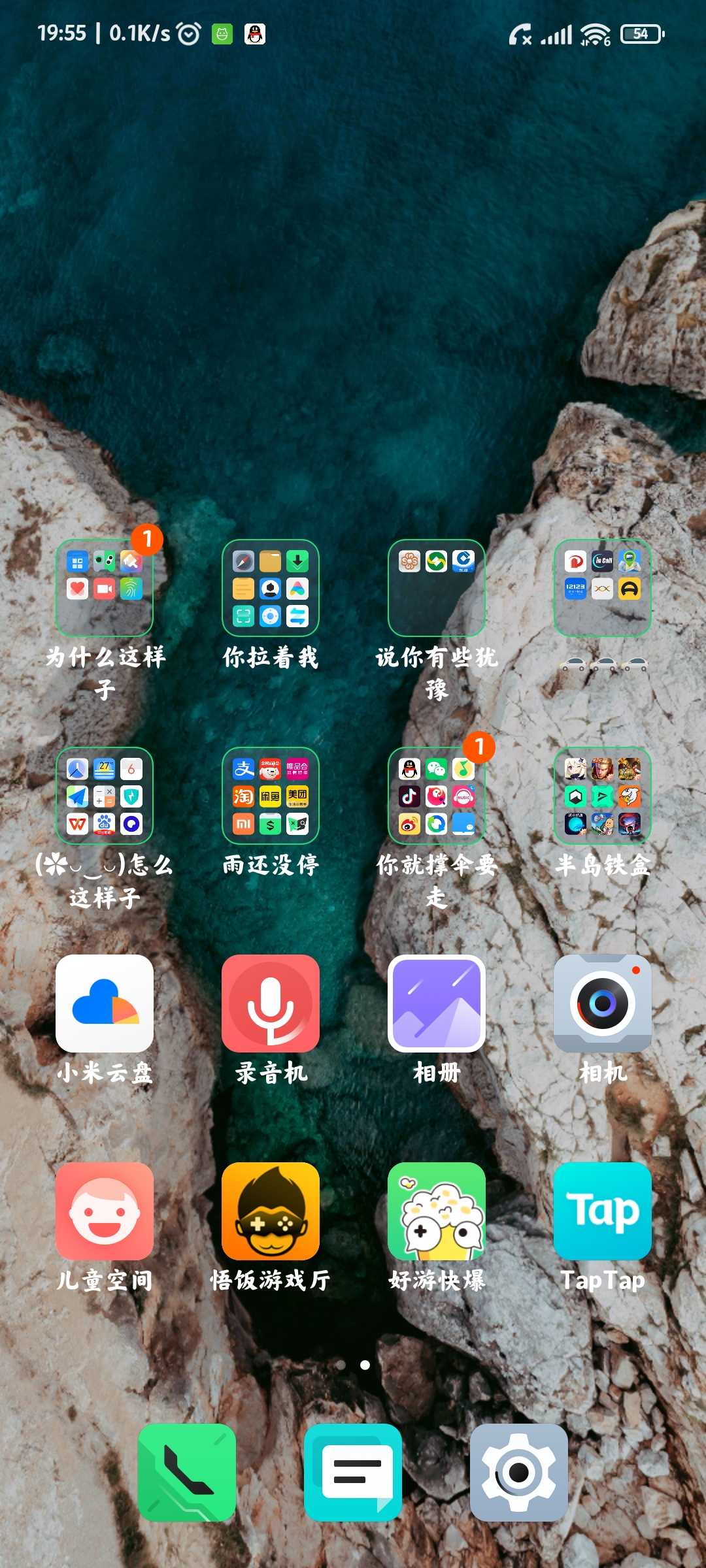Open the 好游快爆 app
The image size is (706, 1568).
tap(437, 1211)
